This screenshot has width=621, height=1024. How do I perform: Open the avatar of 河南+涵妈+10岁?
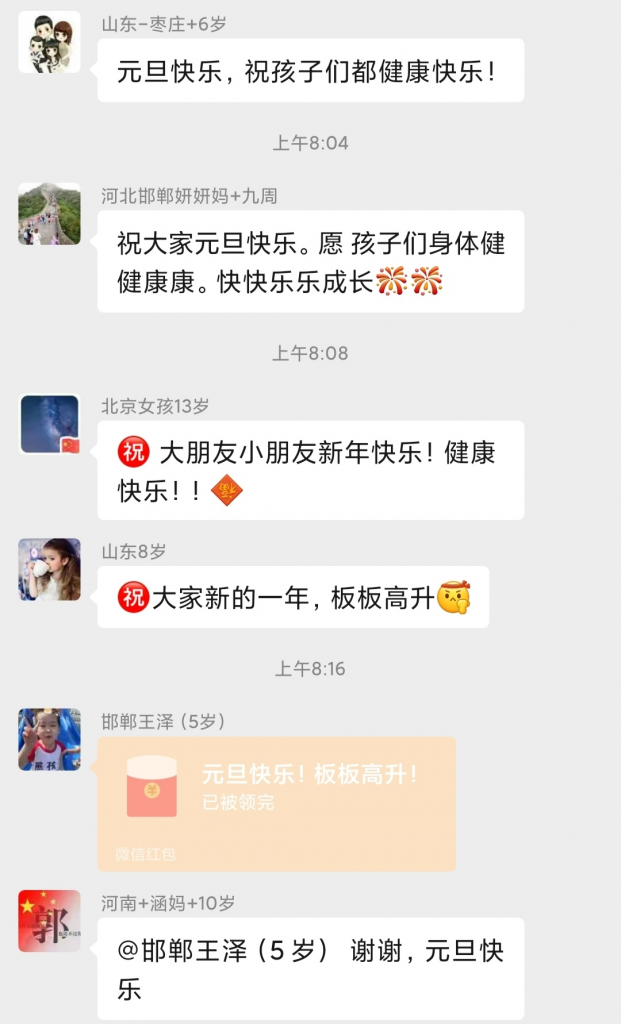pyautogui.click(x=49, y=920)
